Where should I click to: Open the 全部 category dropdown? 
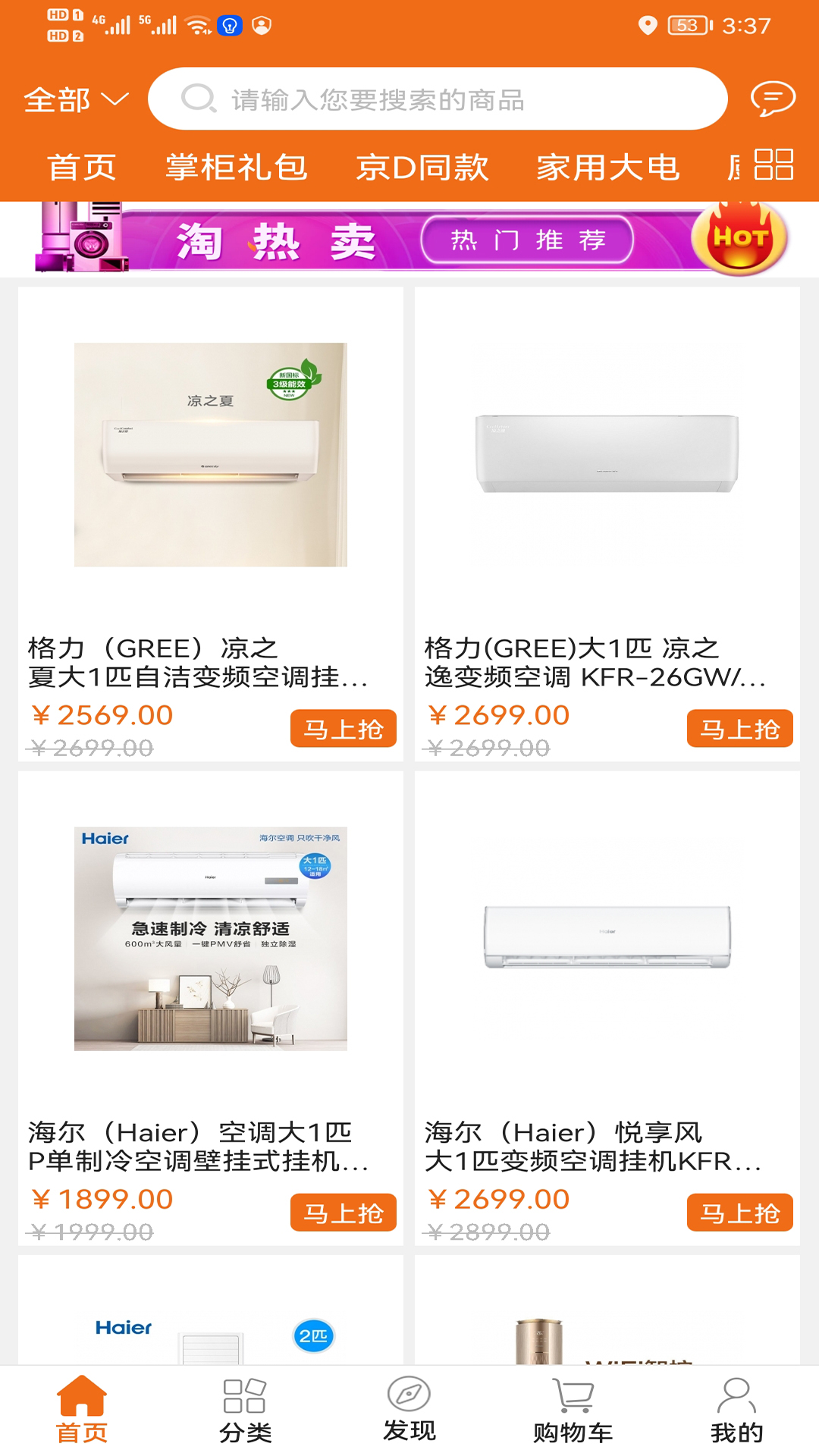pyautogui.click(x=76, y=99)
